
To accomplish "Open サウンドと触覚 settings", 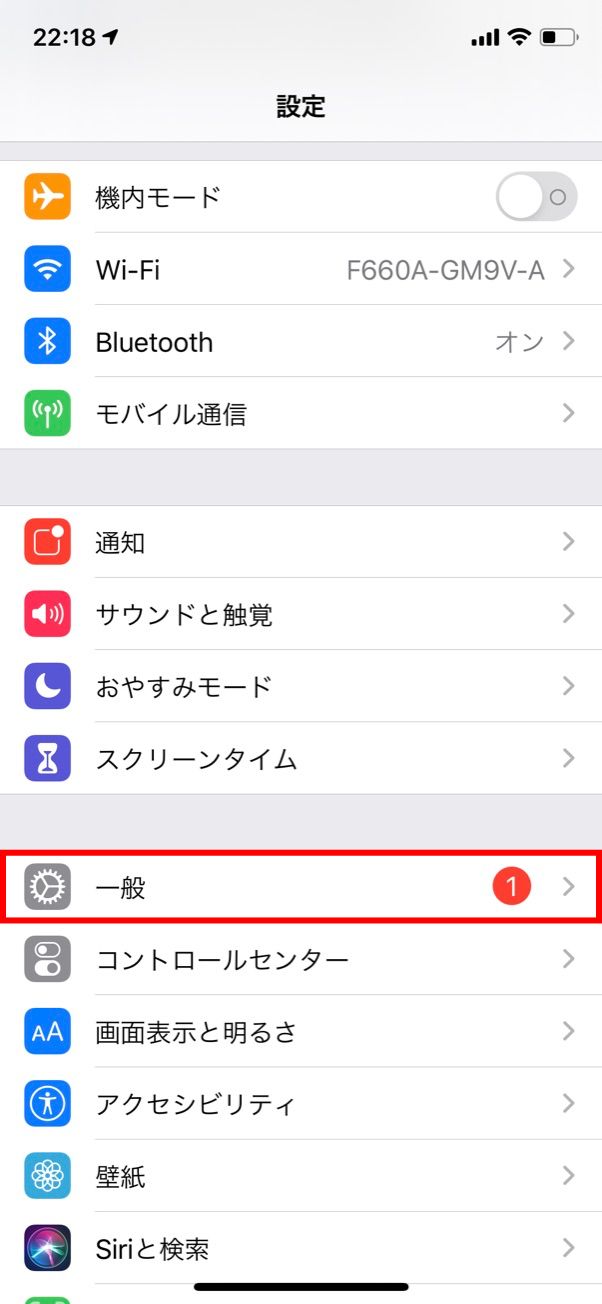I will [x=301, y=614].
